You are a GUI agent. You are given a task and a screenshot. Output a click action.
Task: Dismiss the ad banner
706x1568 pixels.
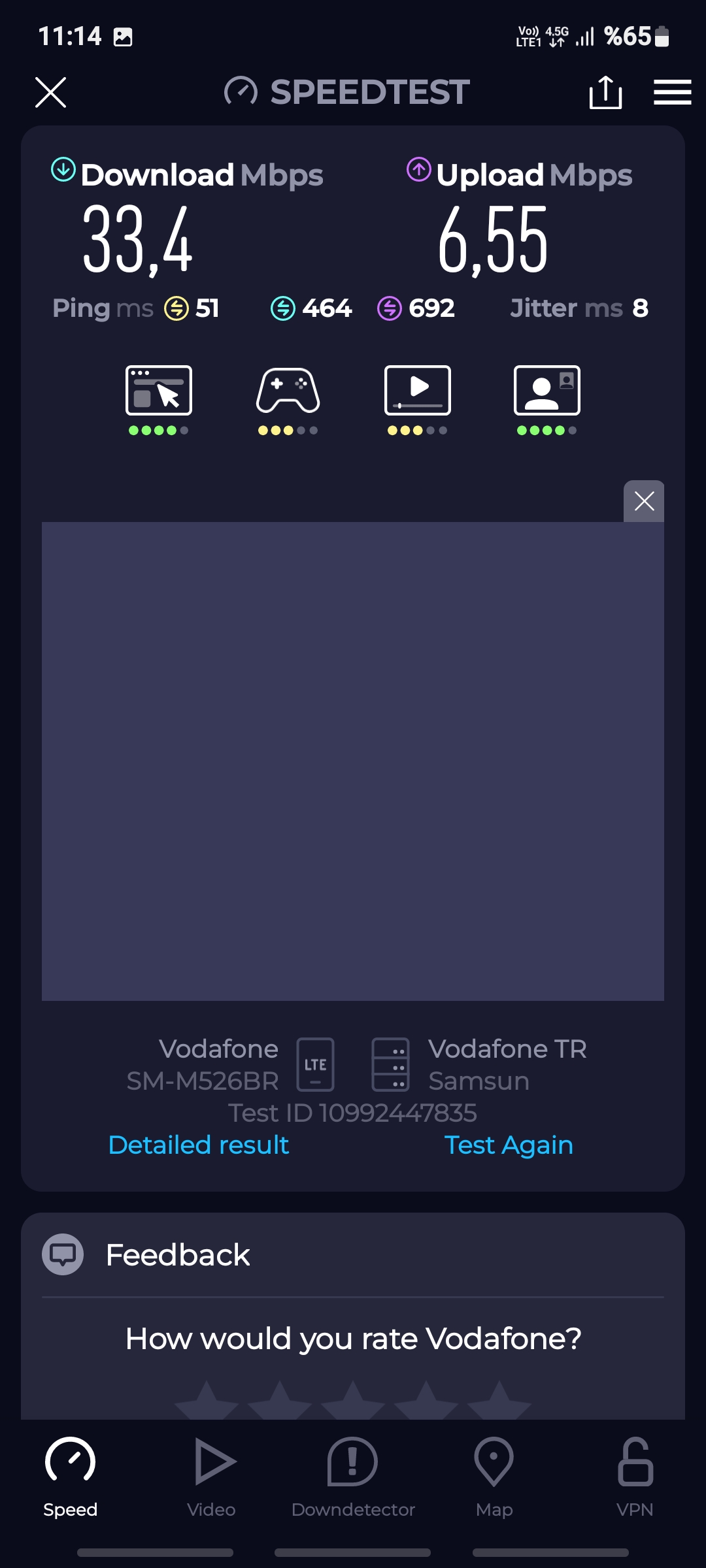[644, 501]
